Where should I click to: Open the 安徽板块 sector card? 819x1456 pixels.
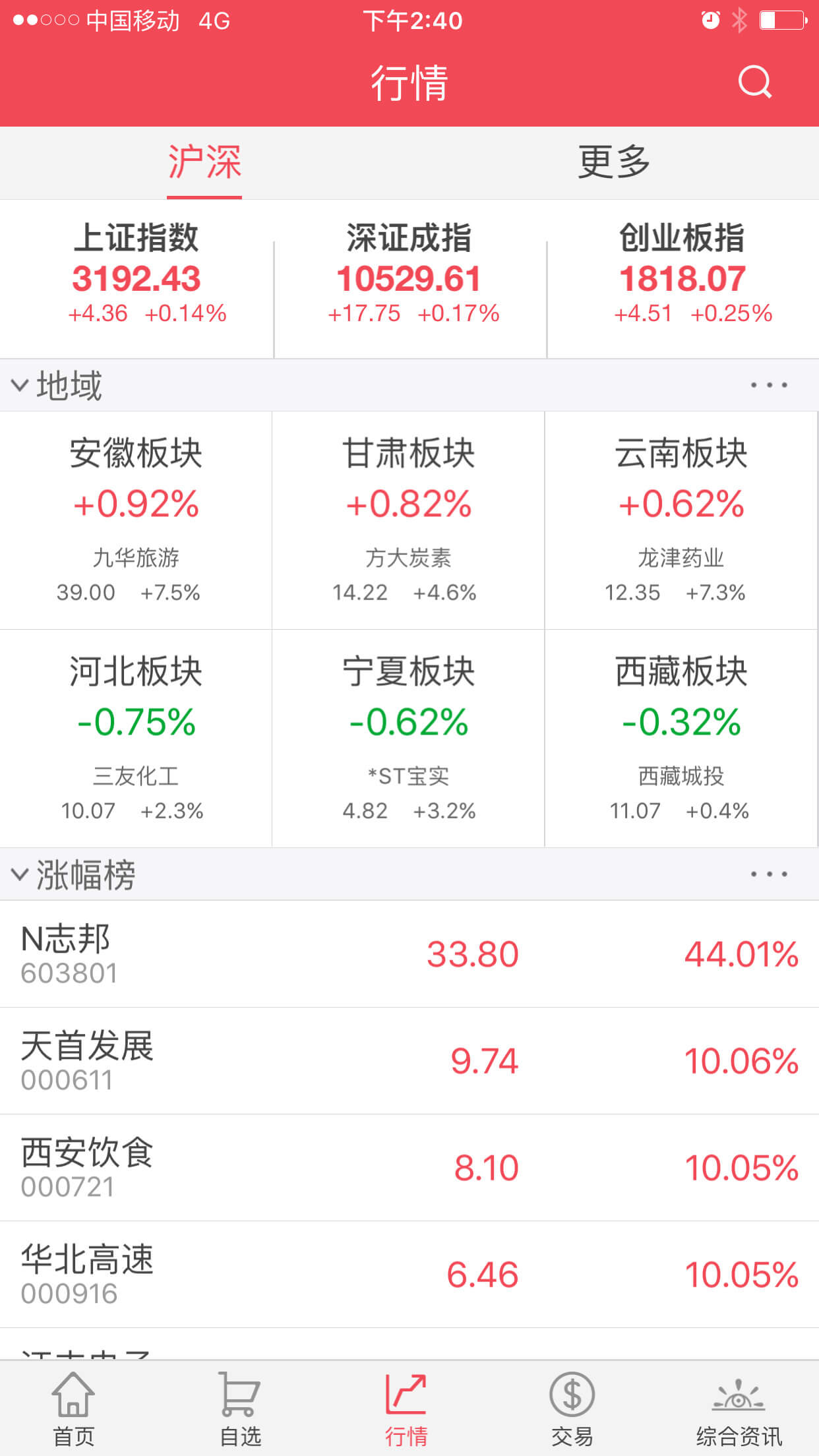[136, 520]
